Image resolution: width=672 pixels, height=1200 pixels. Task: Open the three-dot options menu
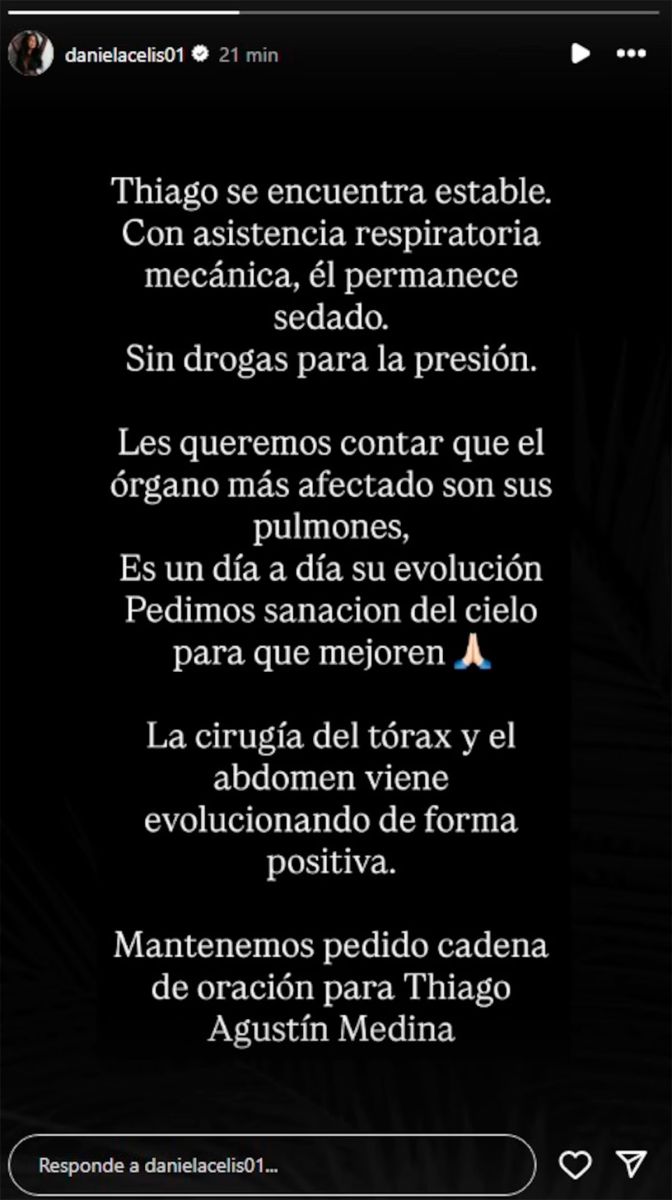[631, 54]
